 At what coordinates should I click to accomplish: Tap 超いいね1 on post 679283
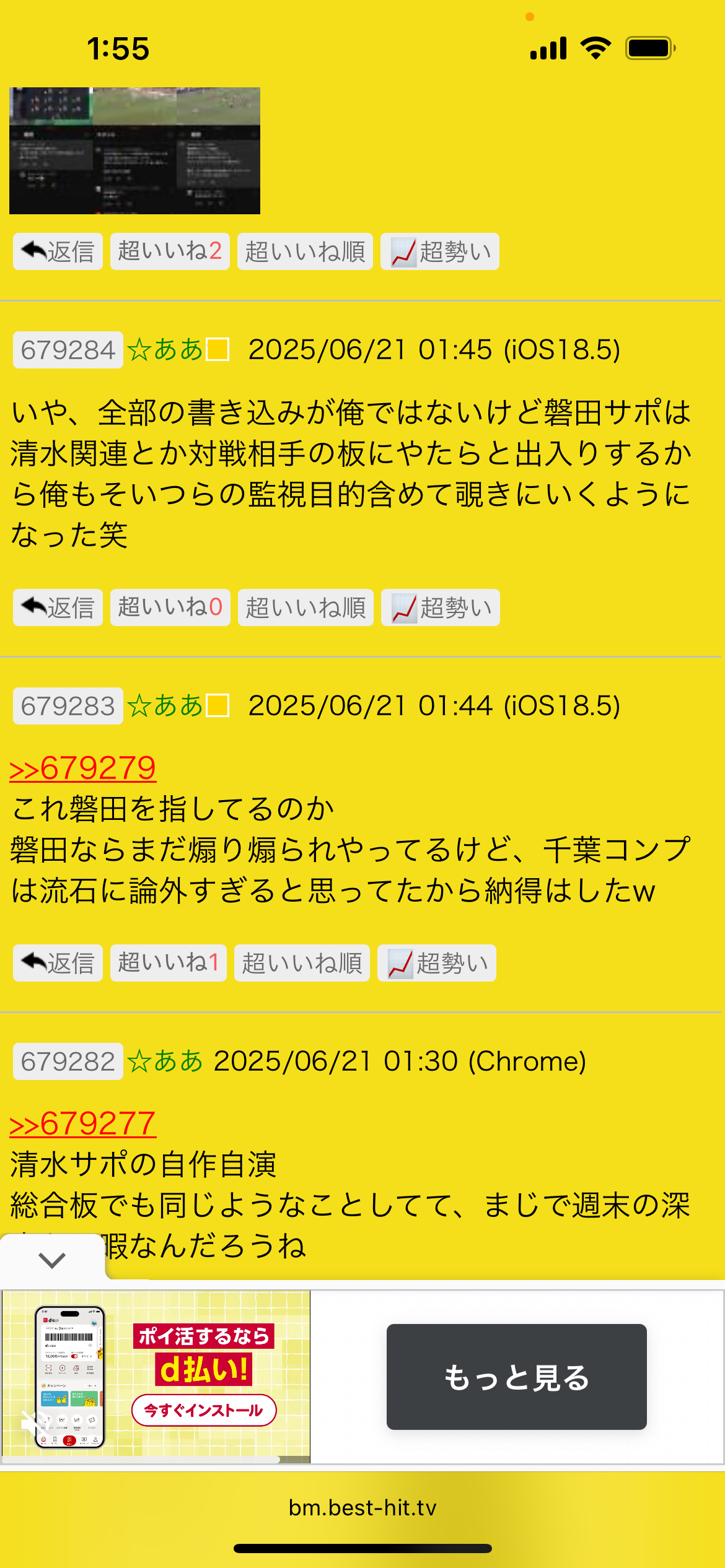[x=169, y=963]
